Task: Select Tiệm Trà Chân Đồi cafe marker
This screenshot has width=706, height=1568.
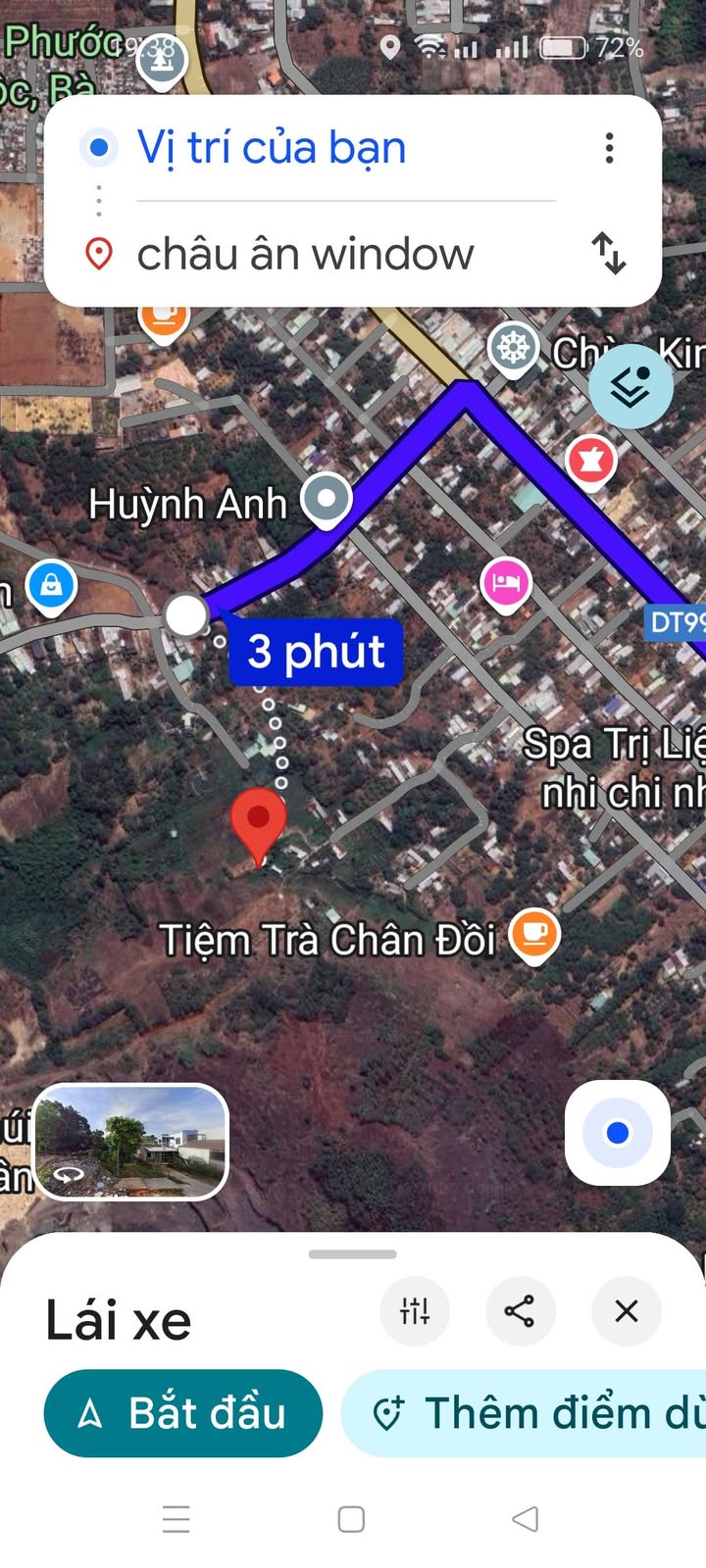Action: click(533, 934)
